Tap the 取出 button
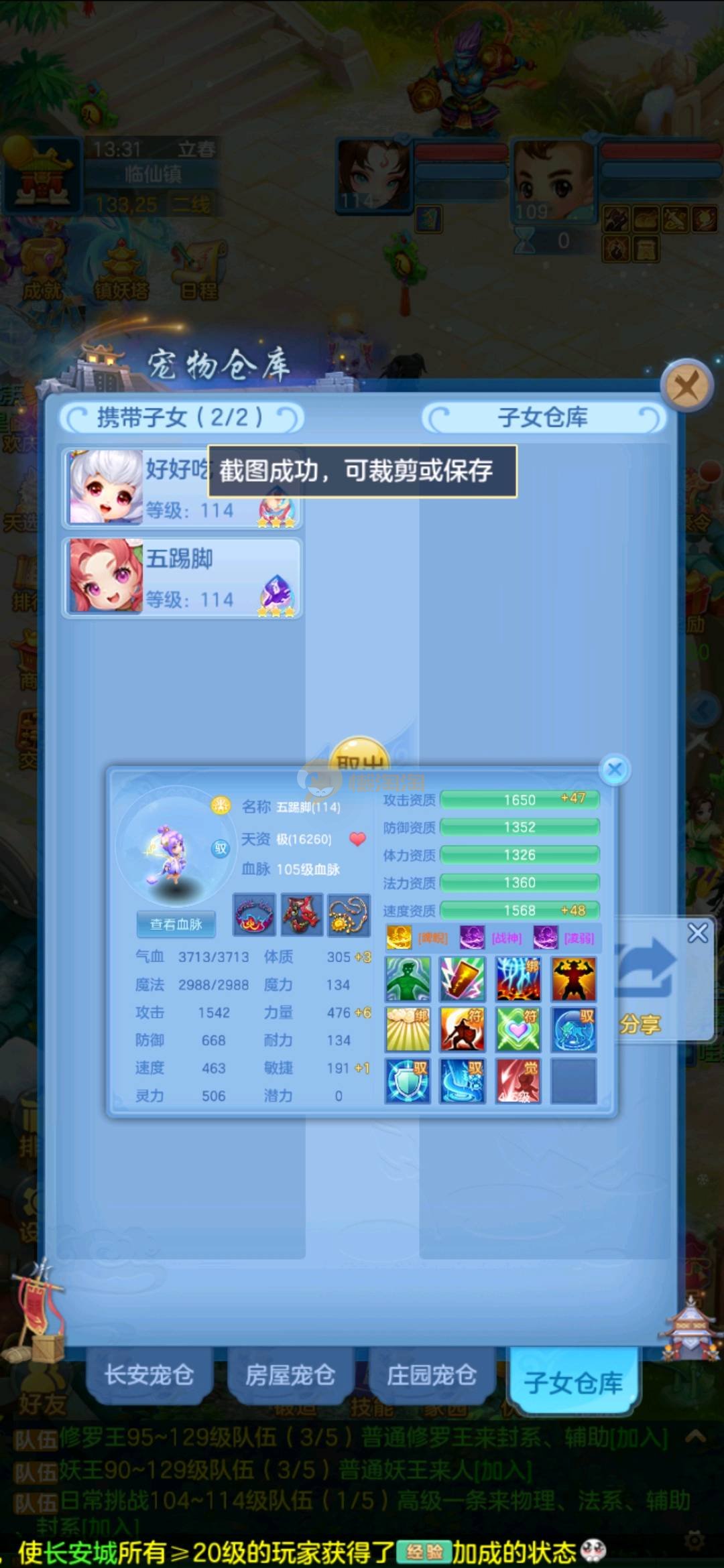Image resolution: width=724 pixels, height=1568 pixels. pyautogui.click(x=360, y=757)
